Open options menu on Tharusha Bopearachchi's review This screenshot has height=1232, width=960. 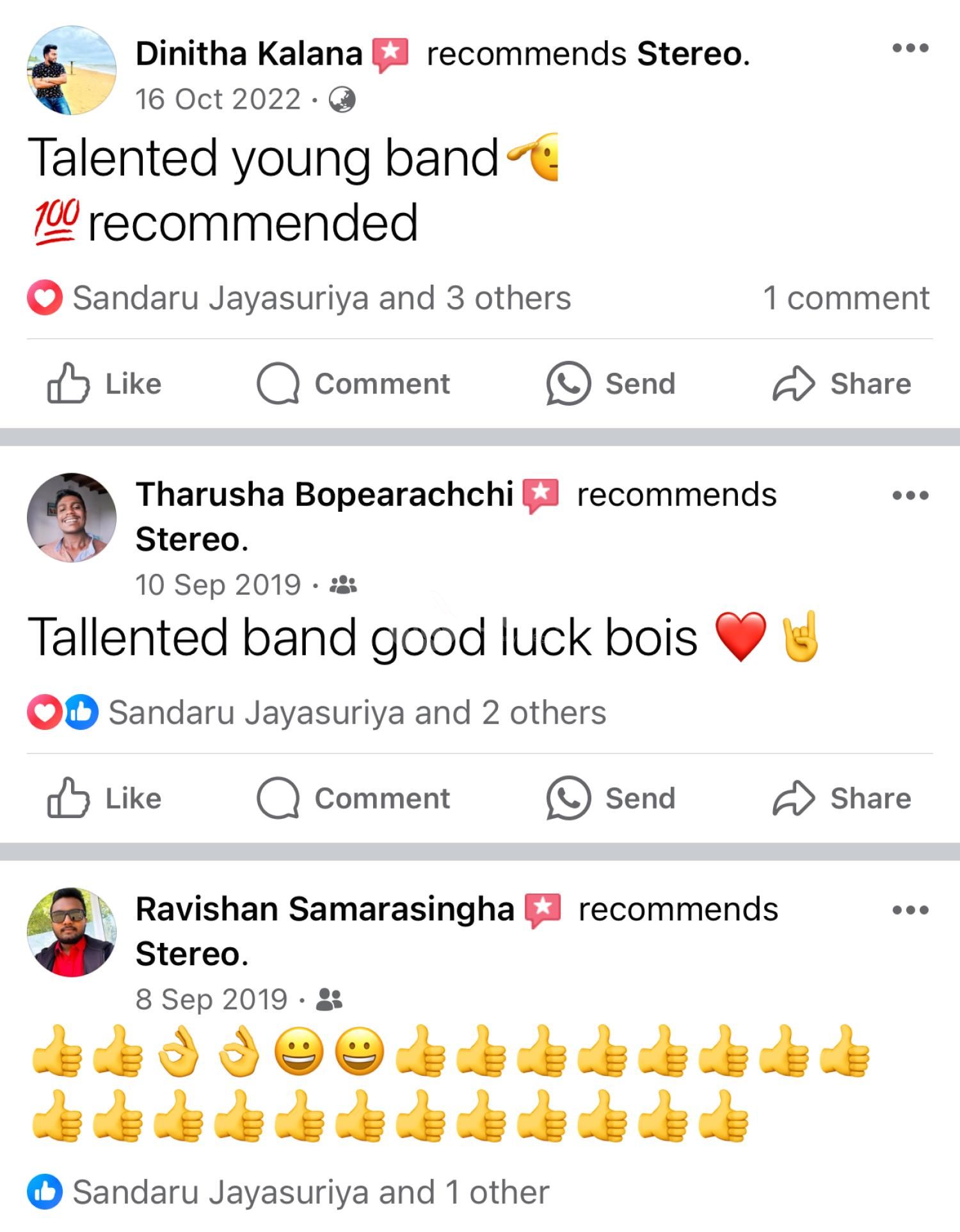coord(910,496)
